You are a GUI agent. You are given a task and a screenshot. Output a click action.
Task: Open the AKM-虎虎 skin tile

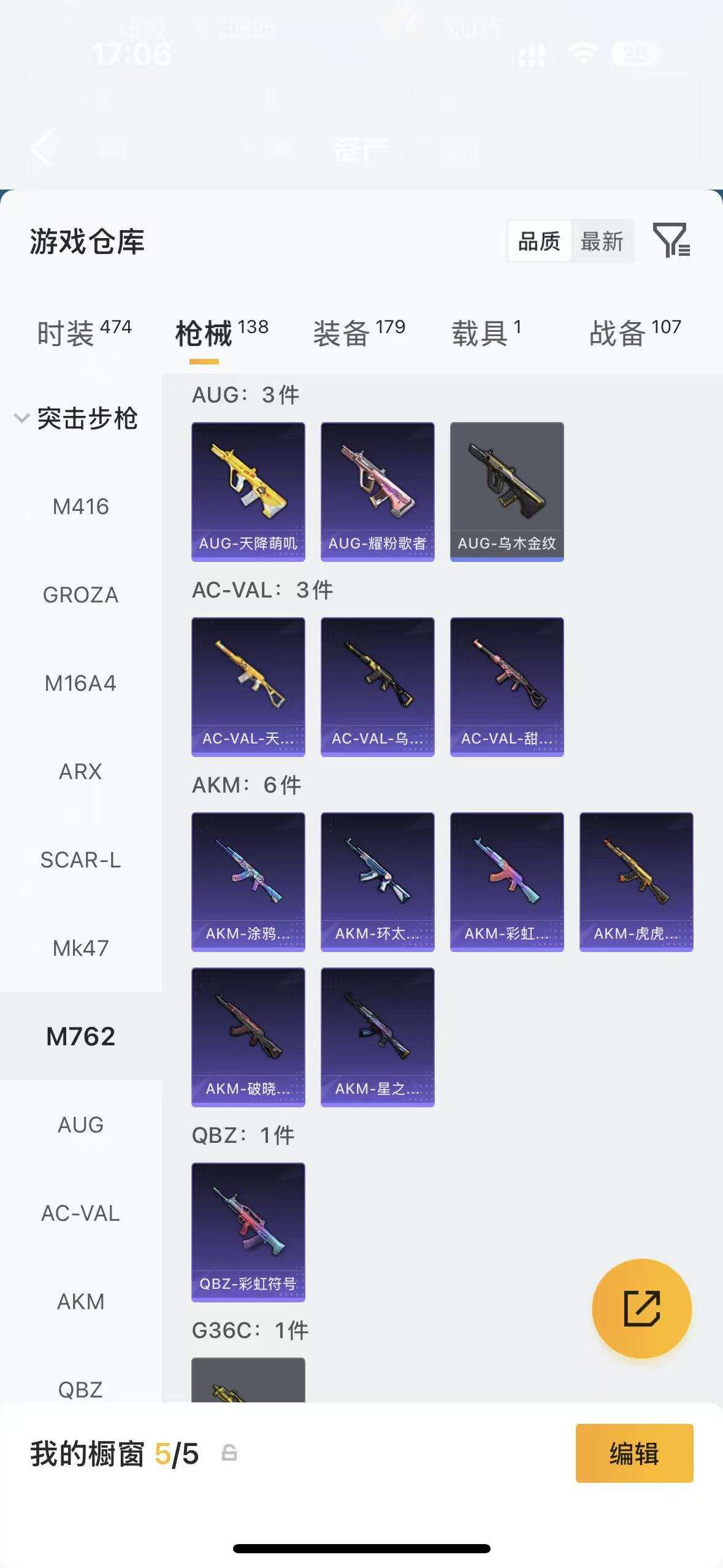point(636,882)
